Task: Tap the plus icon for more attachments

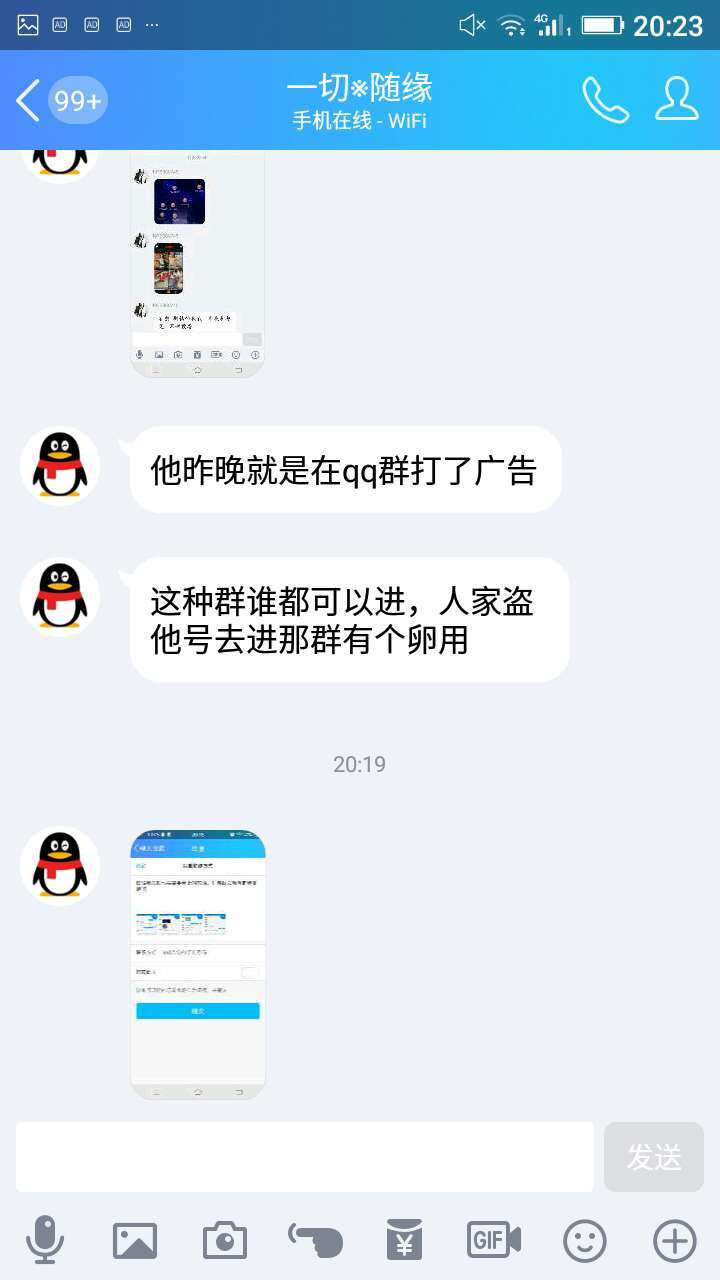Action: coord(673,1240)
